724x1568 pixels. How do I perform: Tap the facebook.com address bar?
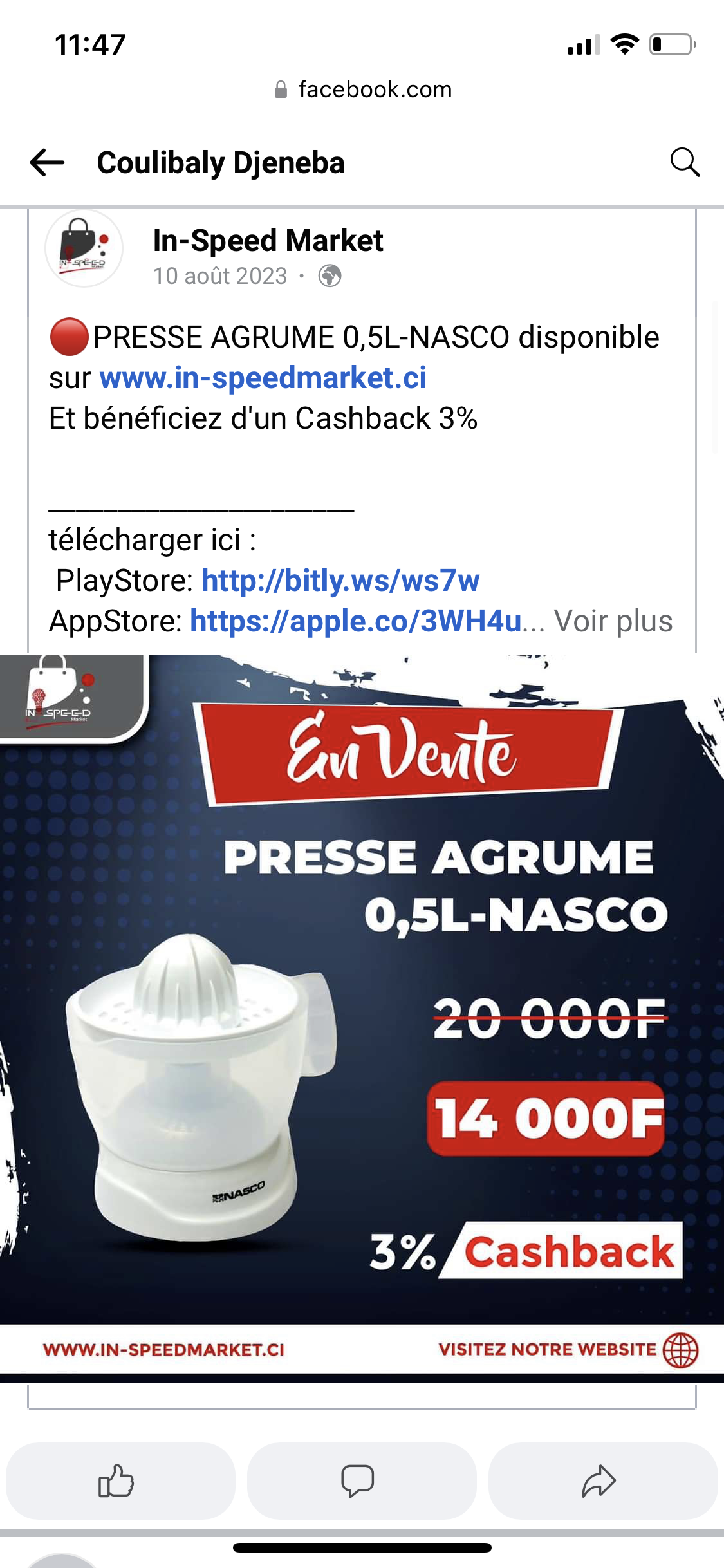(x=363, y=89)
